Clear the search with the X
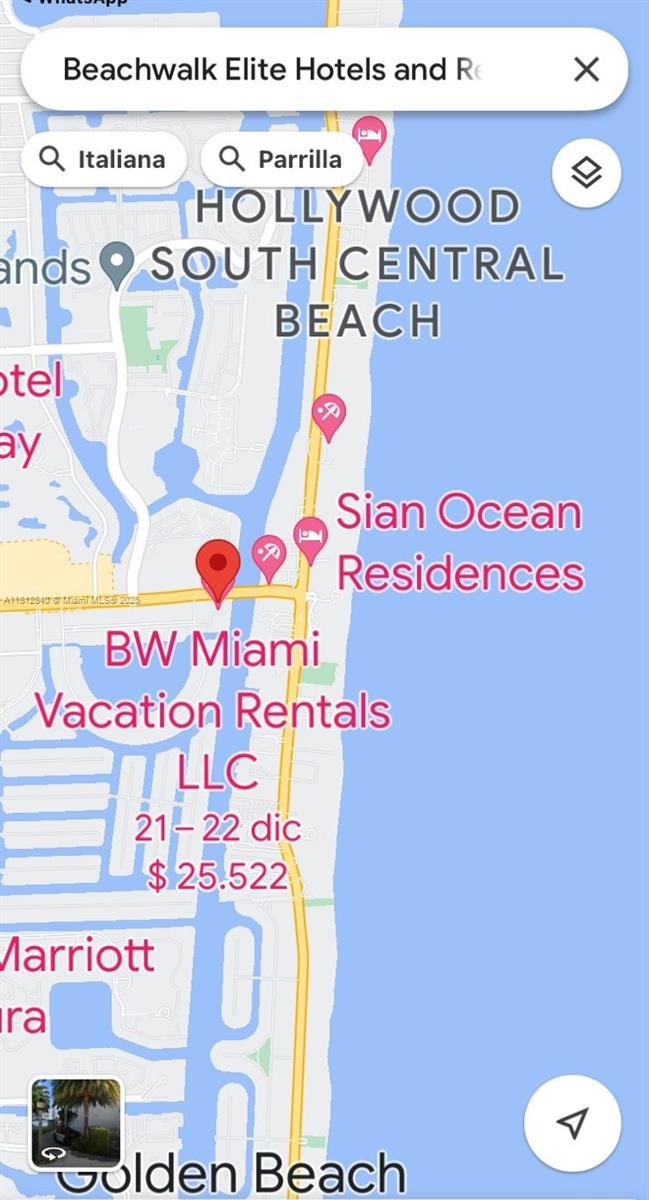 coord(586,69)
